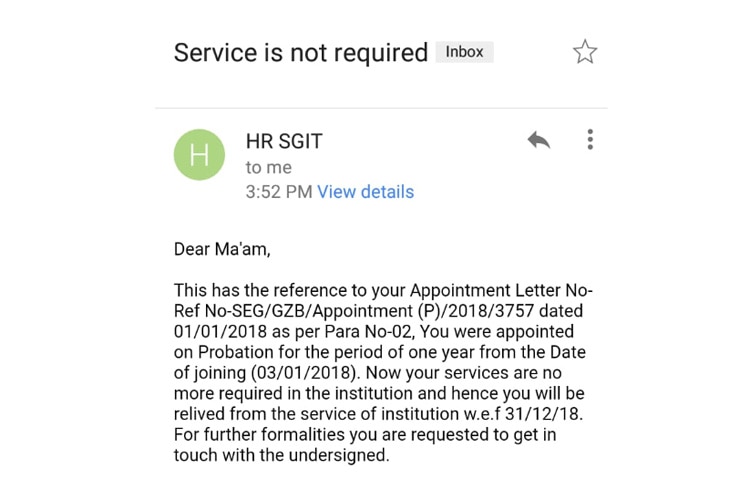Open the message overflow menu
Image resolution: width=750 pixels, height=500 pixels.
point(590,140)
